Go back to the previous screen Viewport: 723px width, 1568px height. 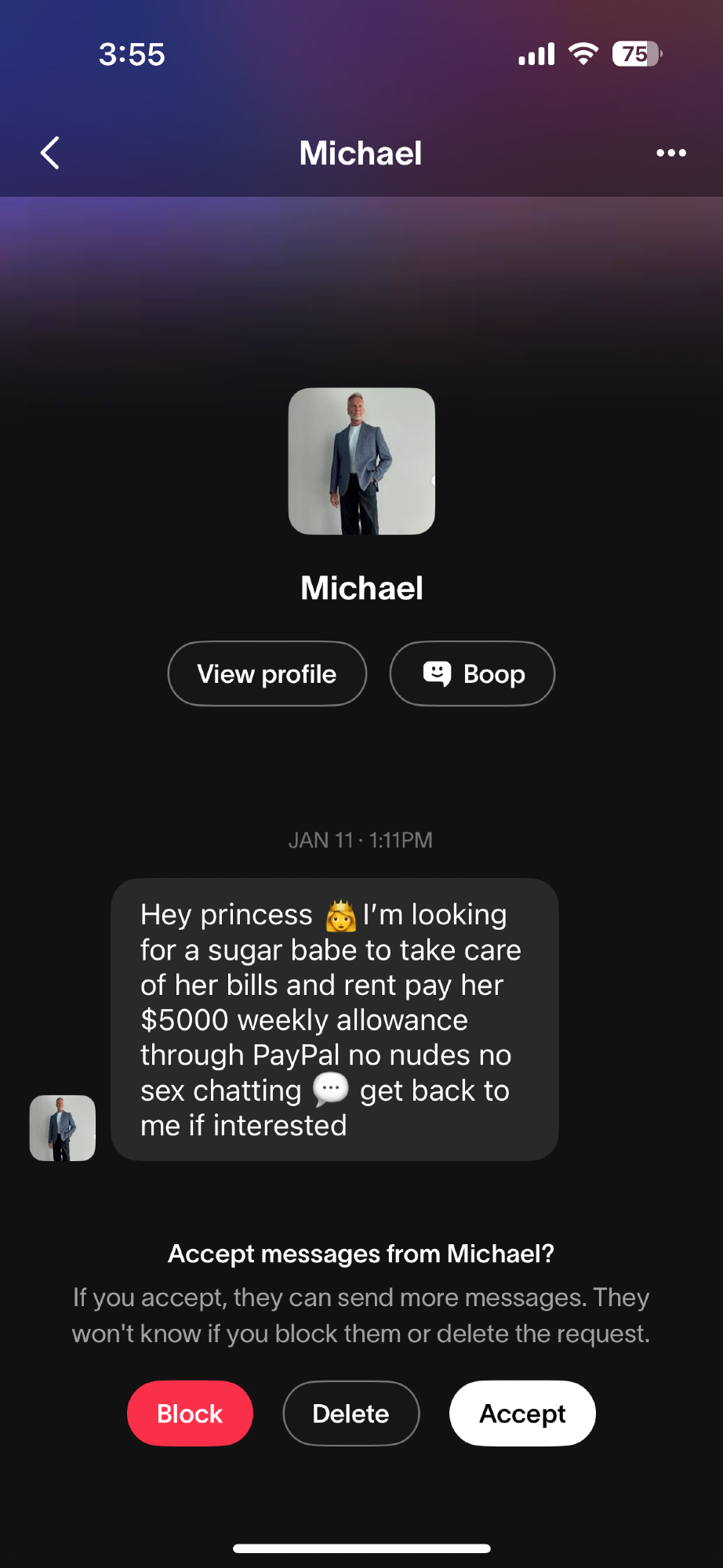click(50, 153)
